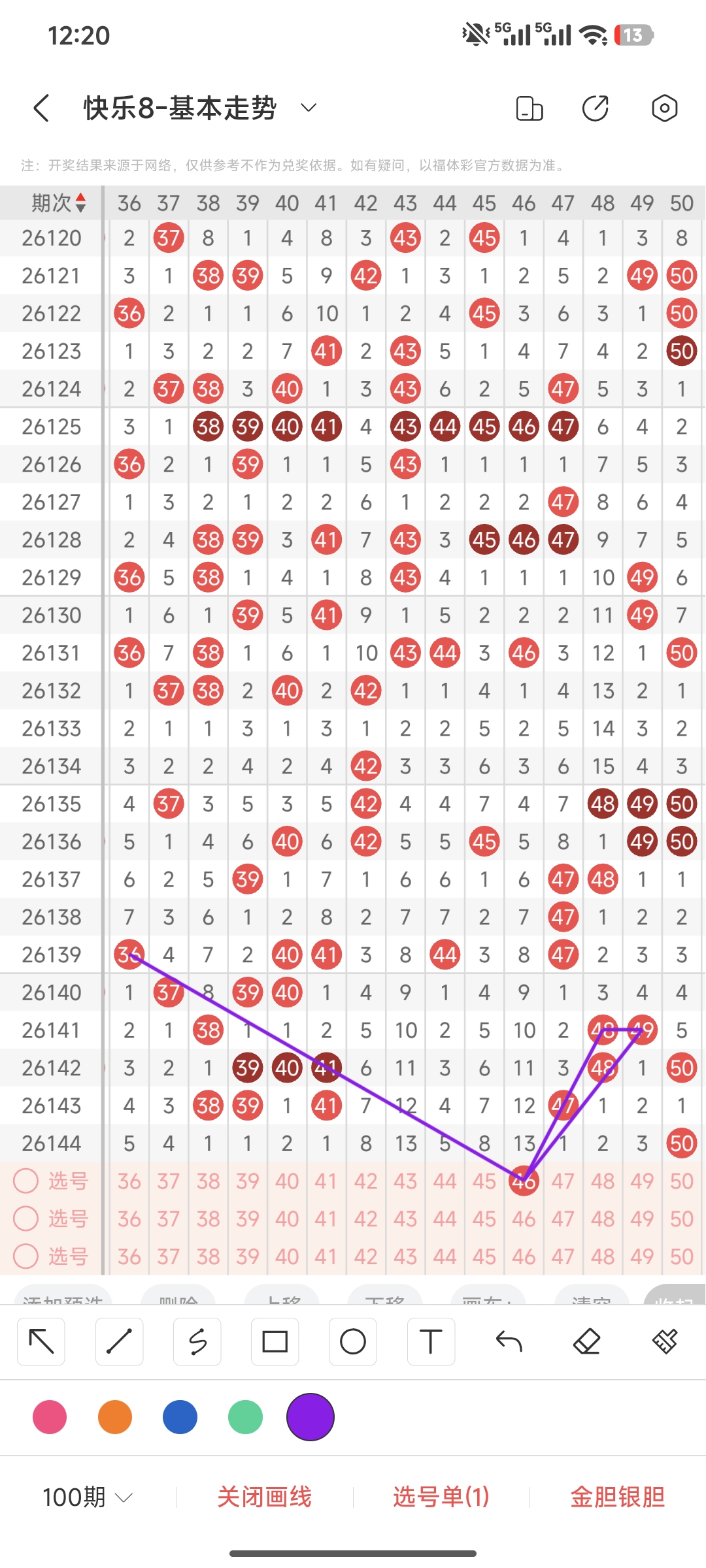Undo the last drawing stroke

509,1342
